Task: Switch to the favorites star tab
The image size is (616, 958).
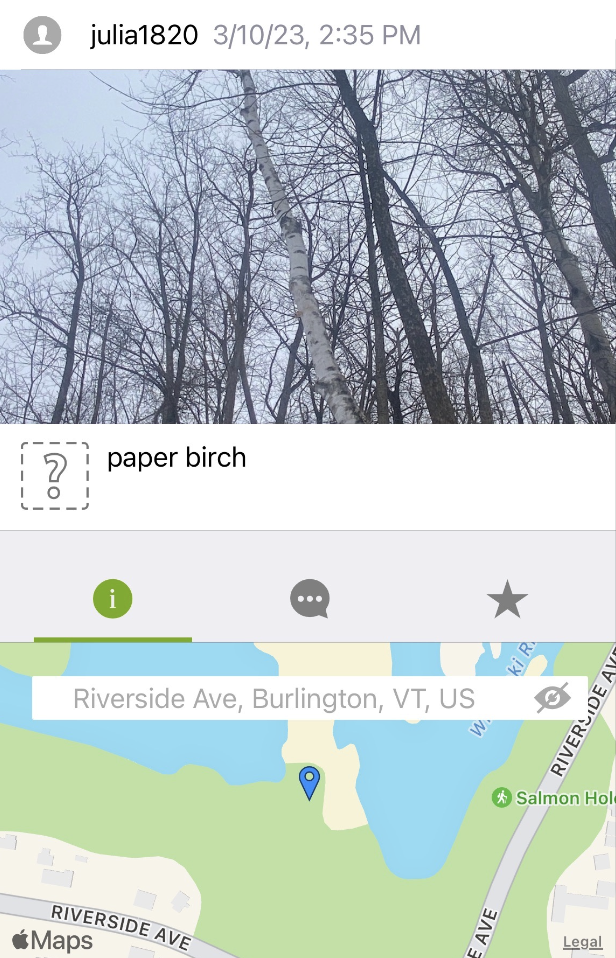Action: tap(506, 600)
